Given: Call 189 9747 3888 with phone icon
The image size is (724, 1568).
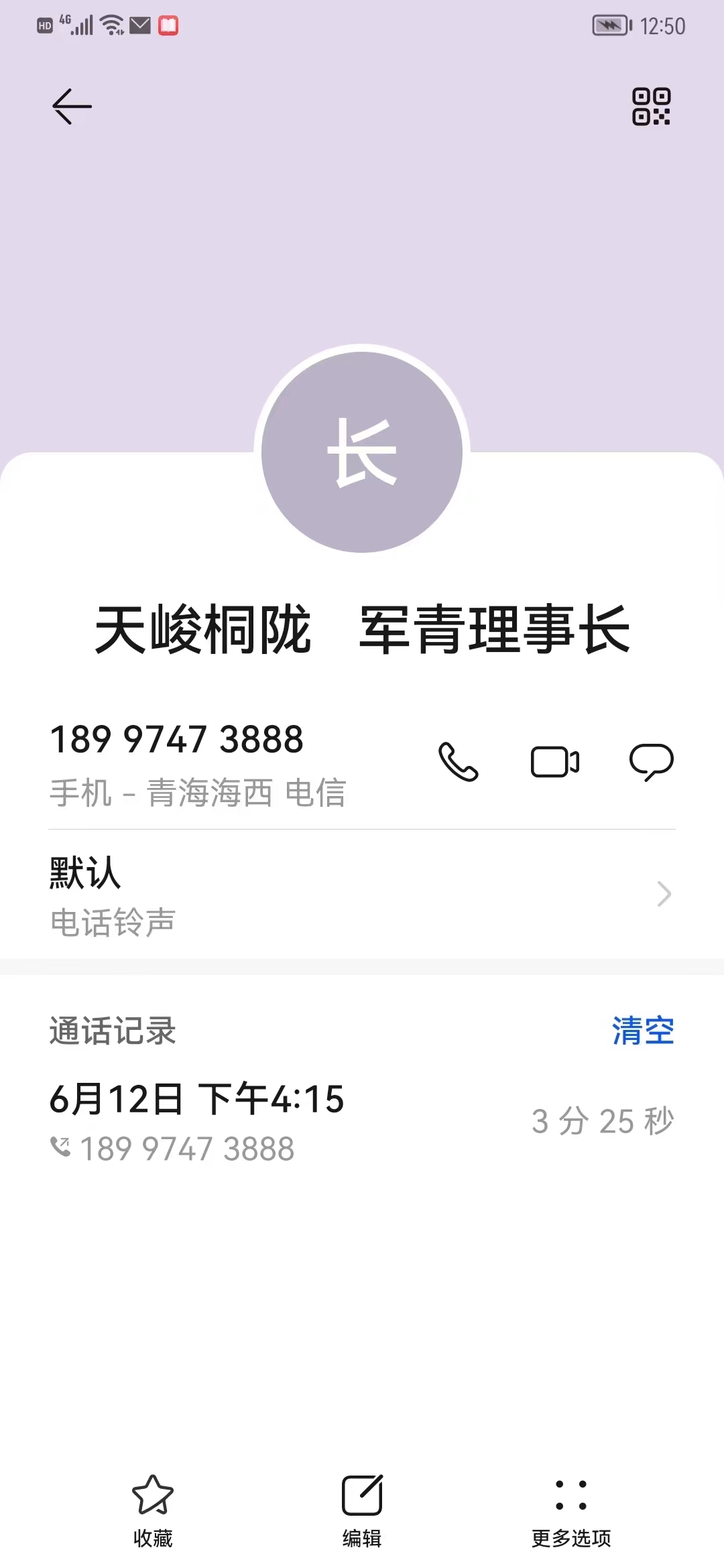Looking at the screenshot, I should click(459, 762).
